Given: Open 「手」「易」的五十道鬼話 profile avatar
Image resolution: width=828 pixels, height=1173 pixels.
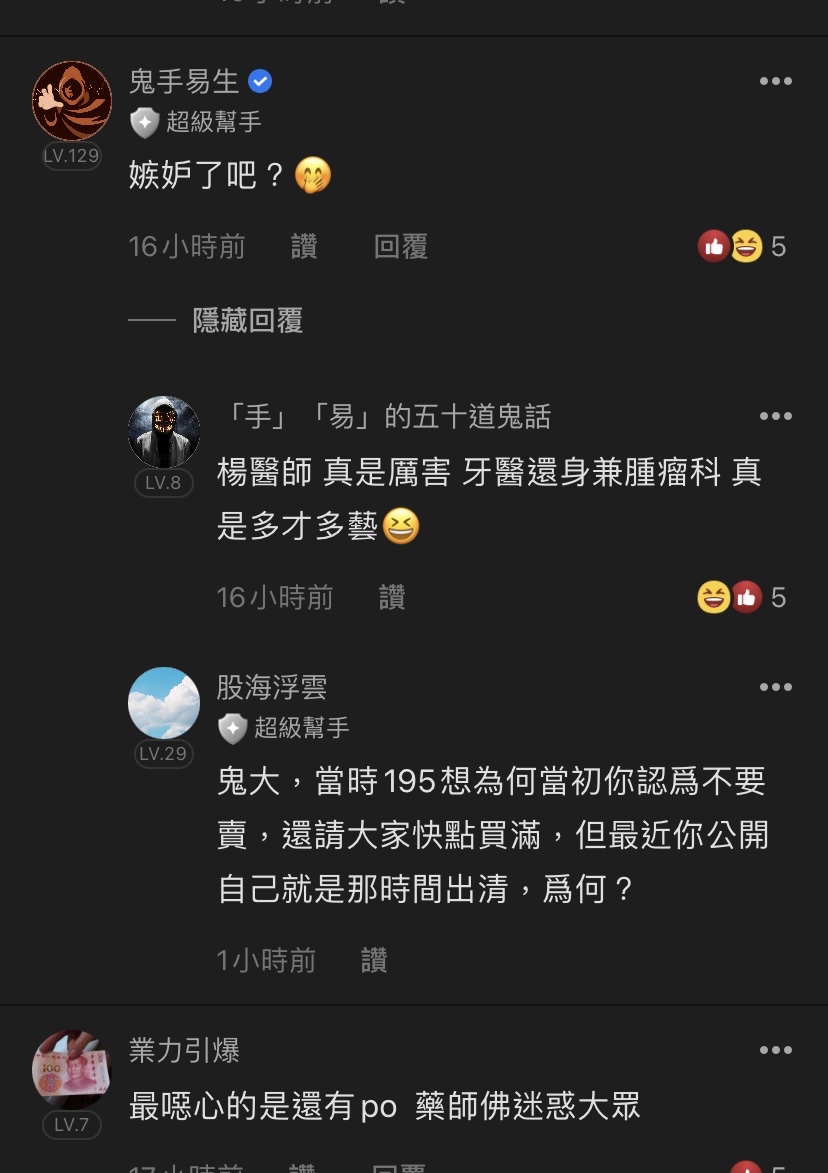Looking at the screenshot, I should coord(164,432).
